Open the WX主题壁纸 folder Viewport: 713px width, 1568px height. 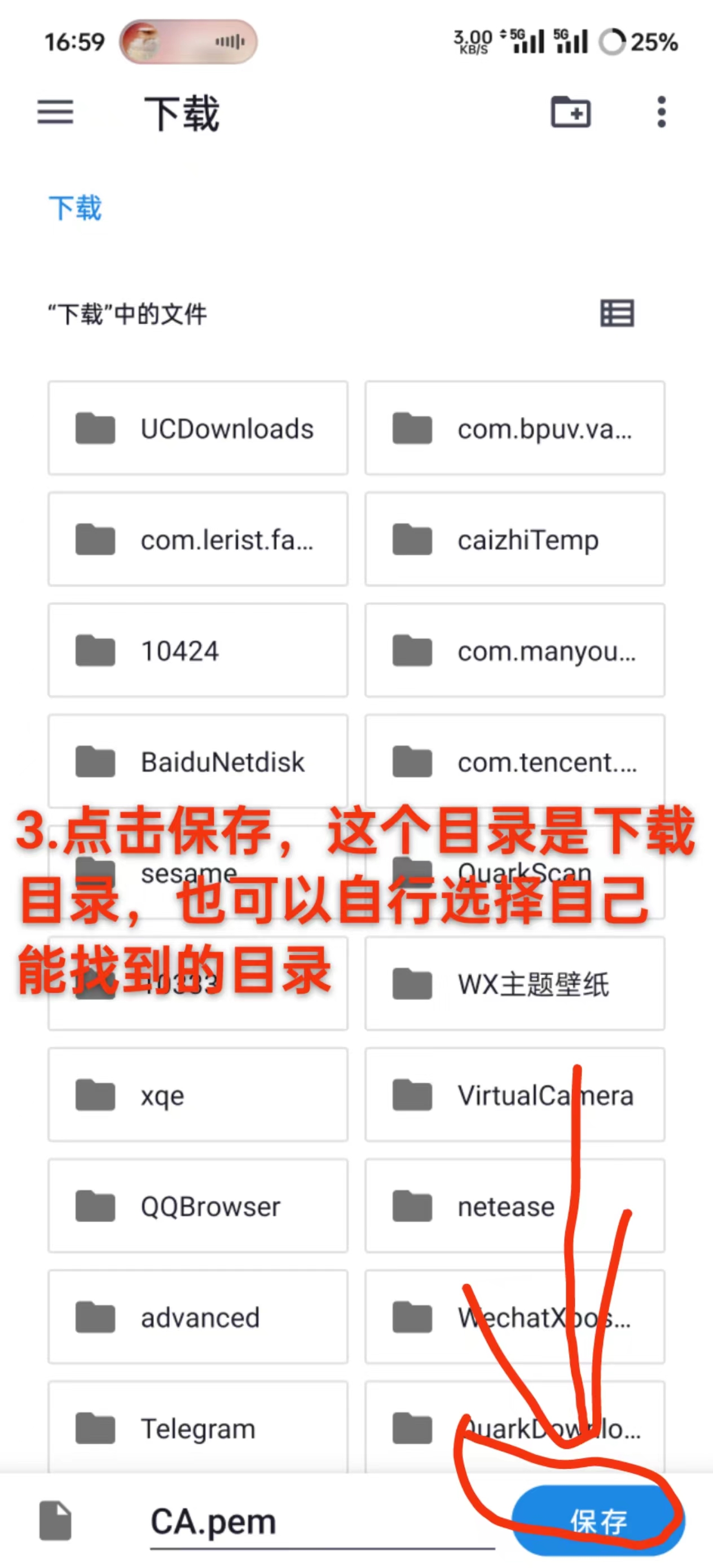(514, 984)
